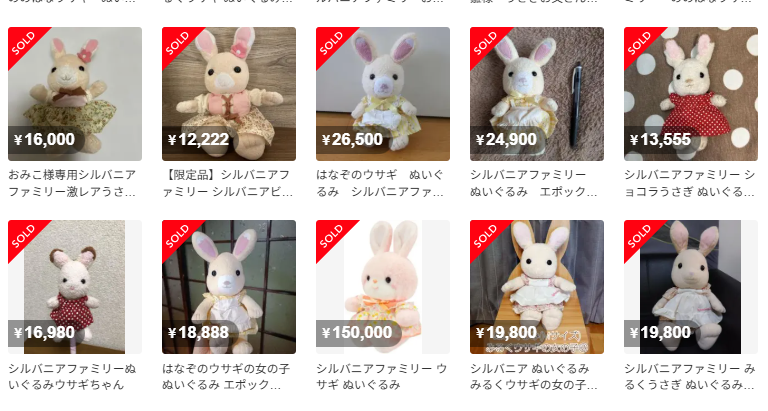Viewport: 768px width, 411px height.
Task: Open the ¥19,800 plush titled みるくうさぎ
Action: (x=691, y=287)
